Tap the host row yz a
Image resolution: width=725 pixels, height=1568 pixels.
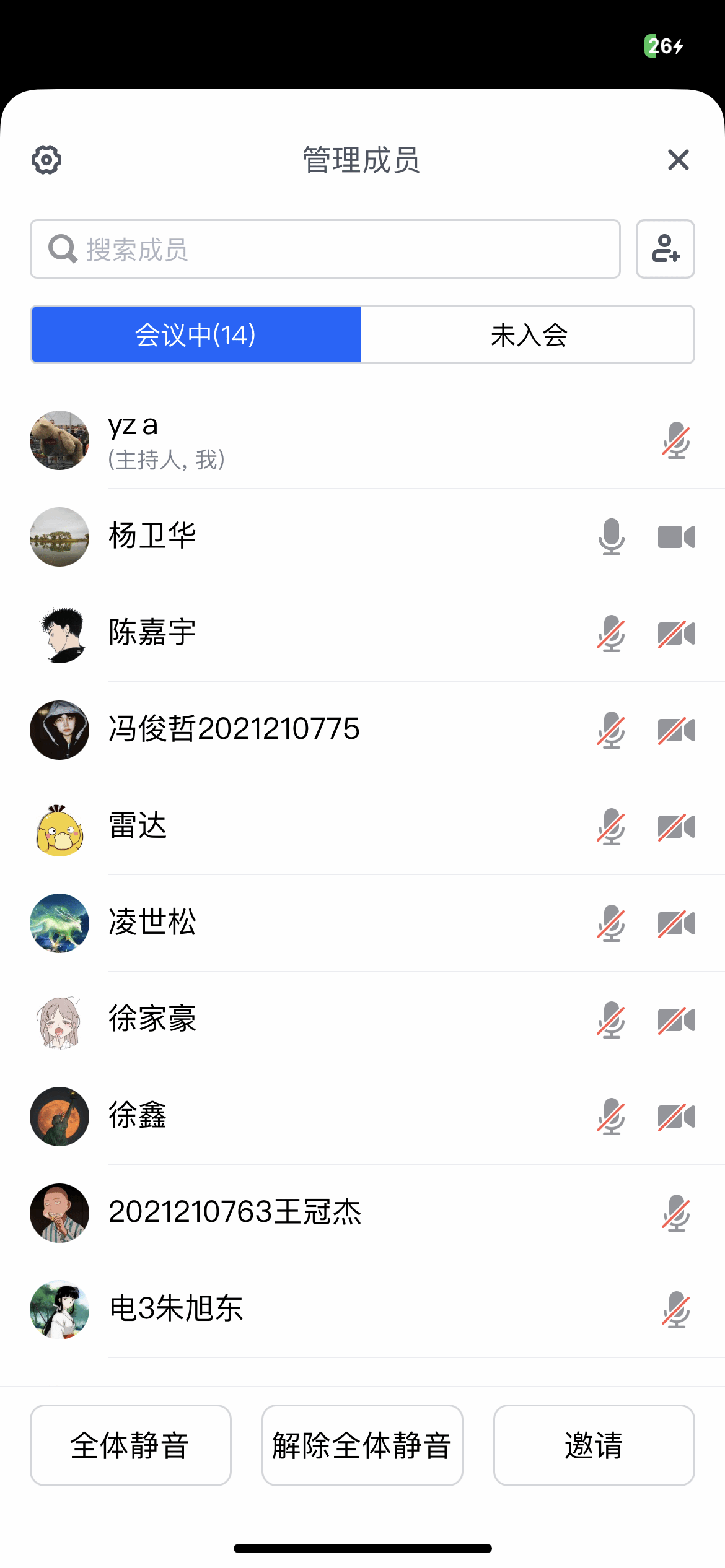tap(310, 440)
